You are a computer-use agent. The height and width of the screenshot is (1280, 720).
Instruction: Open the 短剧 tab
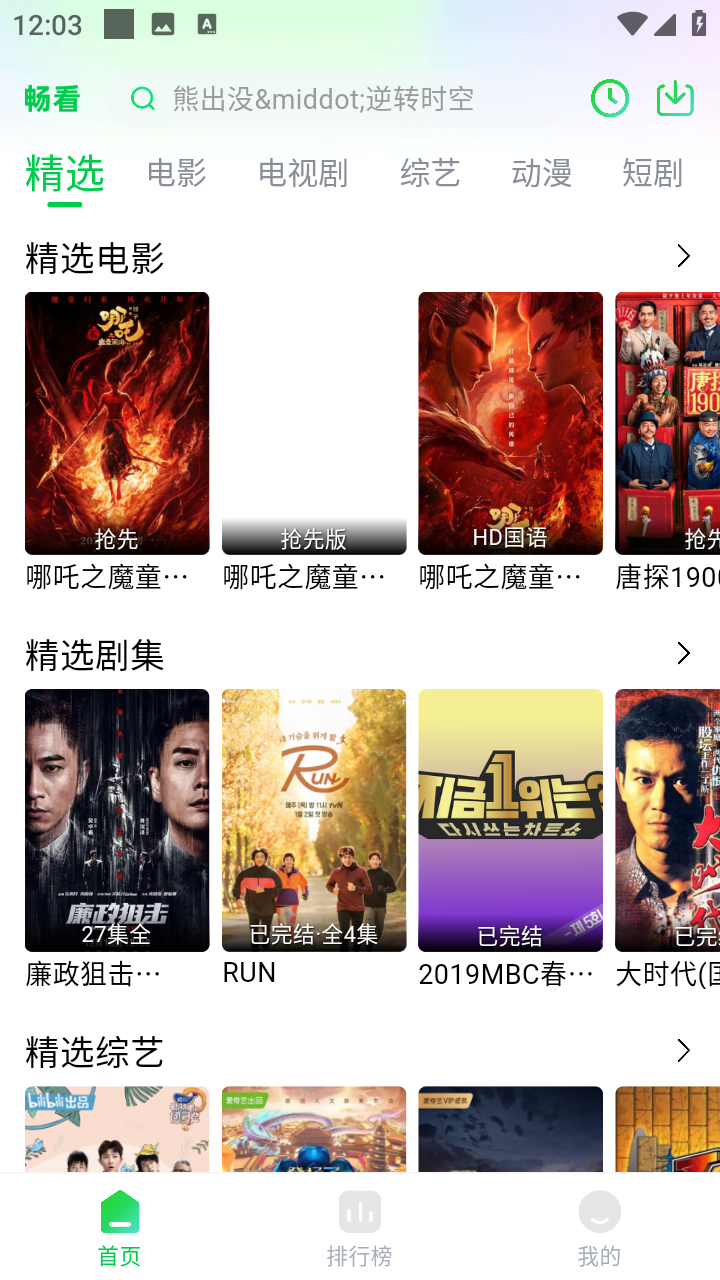tap(652, 173)
